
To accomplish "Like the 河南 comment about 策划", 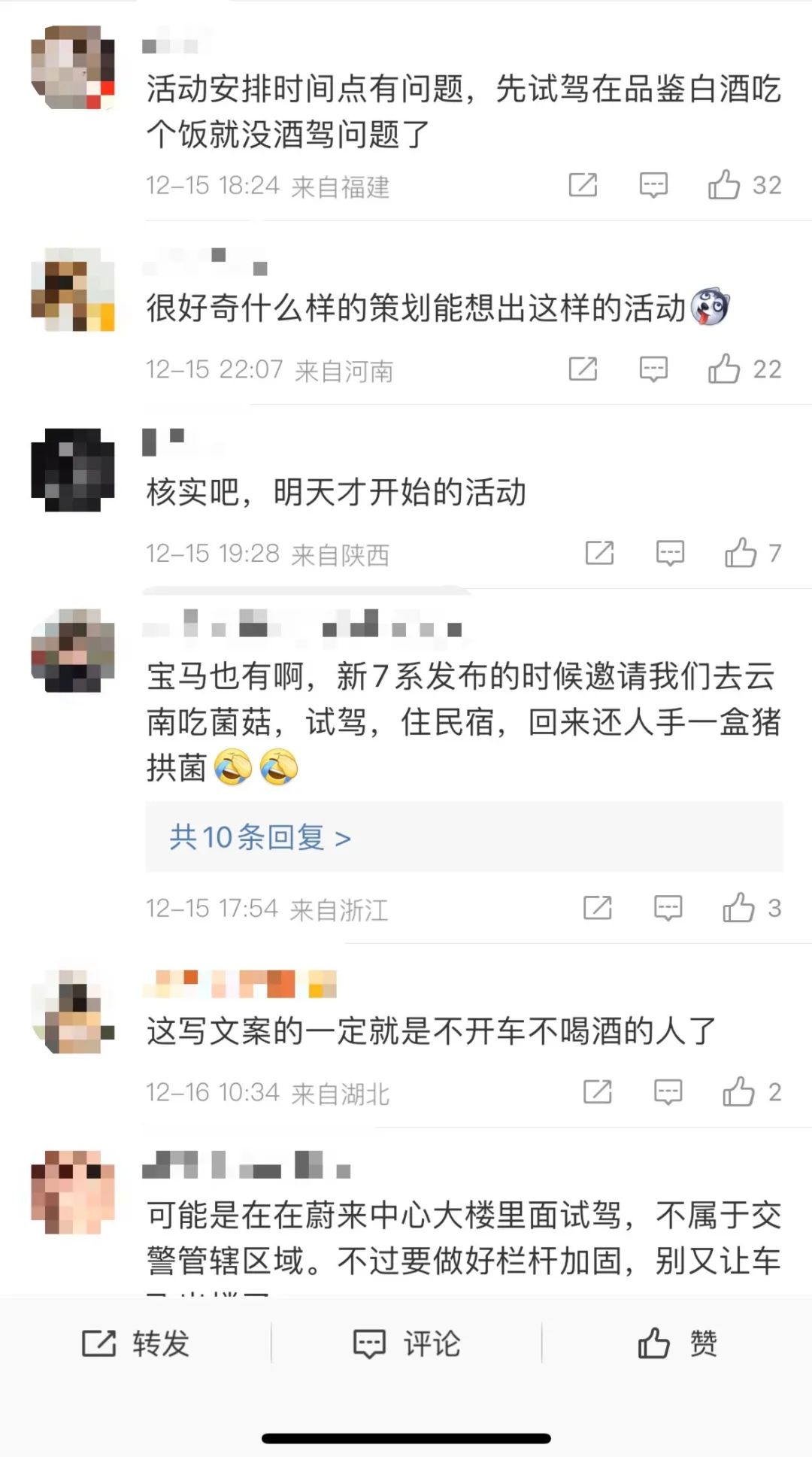I will click(x=725, y=369).
